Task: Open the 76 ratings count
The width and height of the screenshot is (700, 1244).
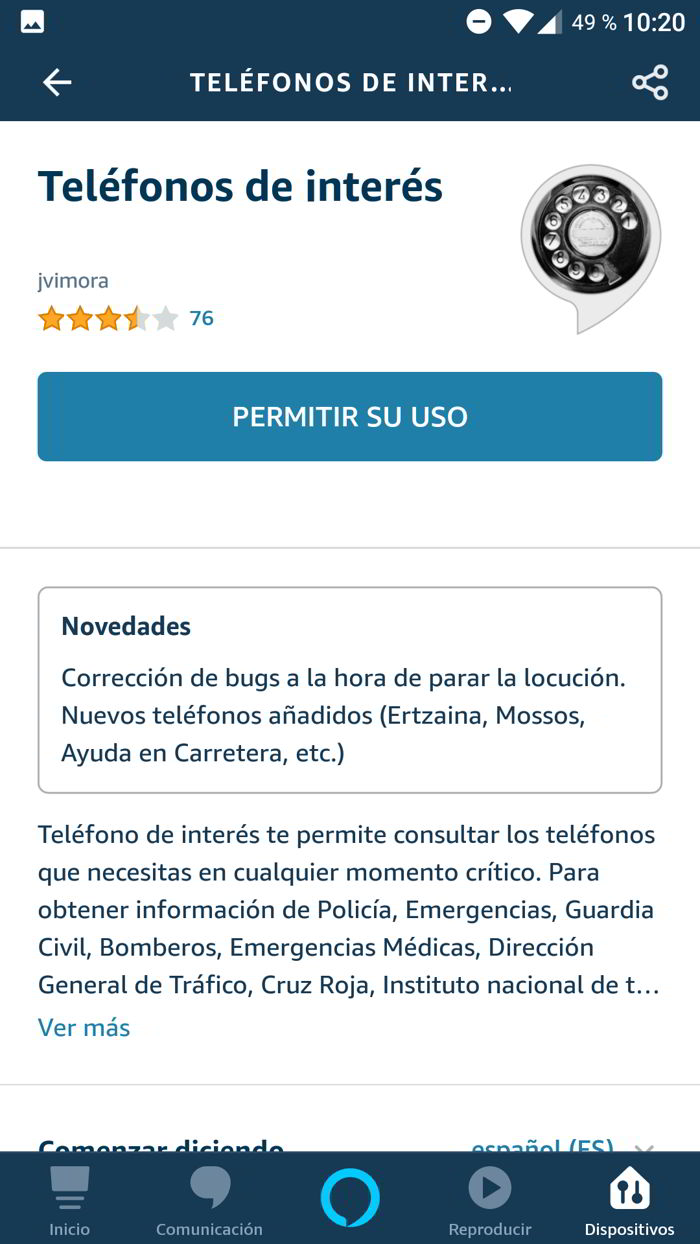Action: click(x=201, y=318)
